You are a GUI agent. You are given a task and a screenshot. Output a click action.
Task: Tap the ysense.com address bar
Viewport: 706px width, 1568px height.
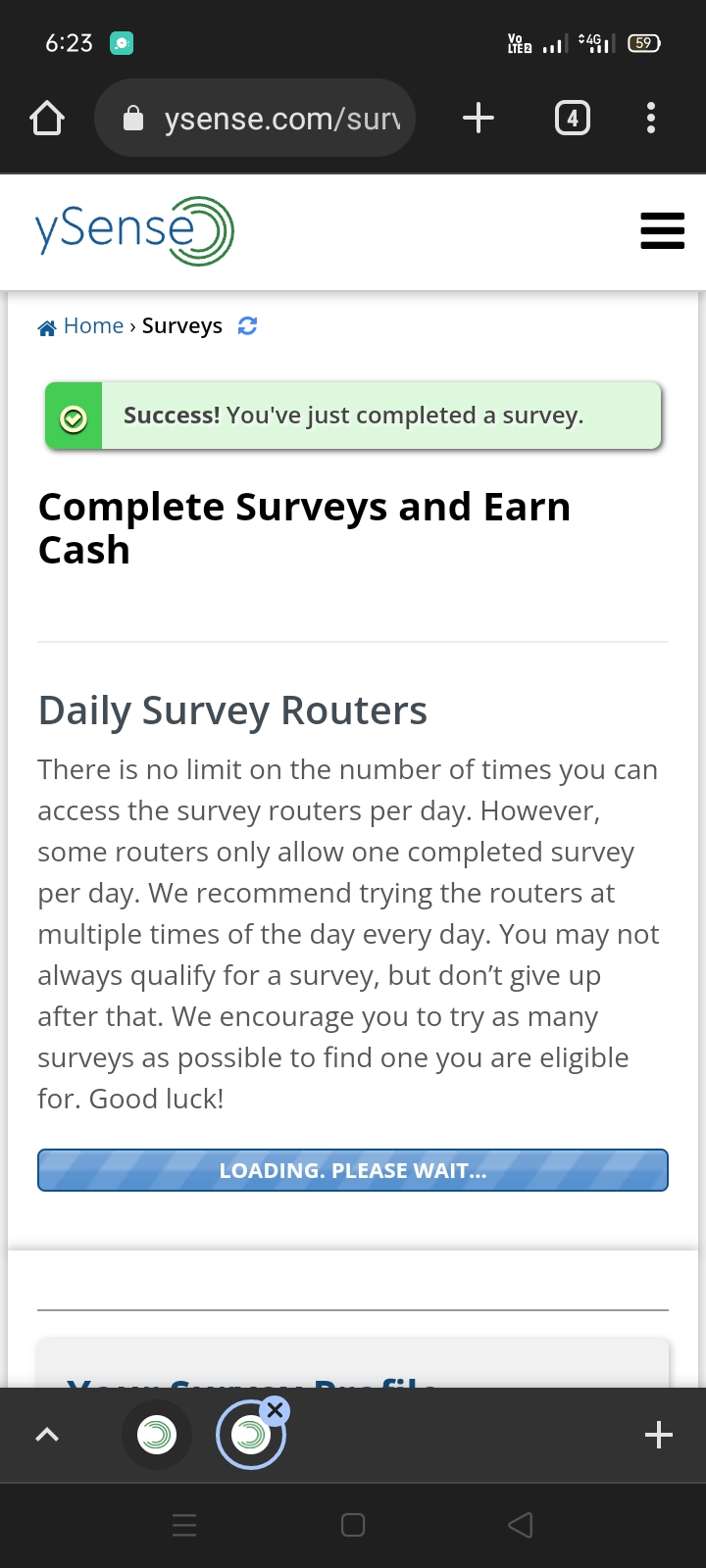(255, 118)
